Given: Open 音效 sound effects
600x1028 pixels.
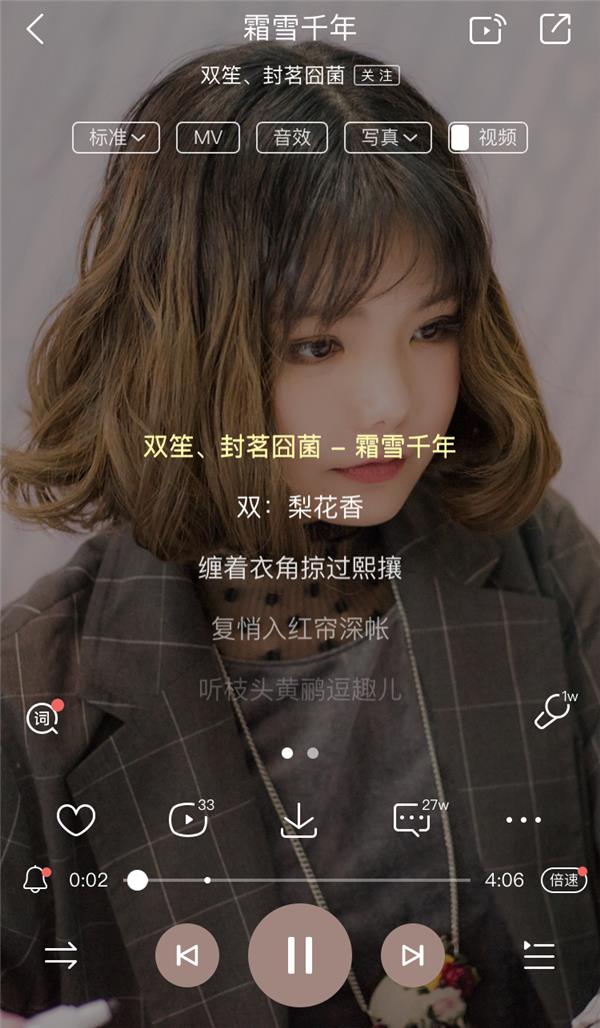Looking at the screenshot, I should pos(292,138).
